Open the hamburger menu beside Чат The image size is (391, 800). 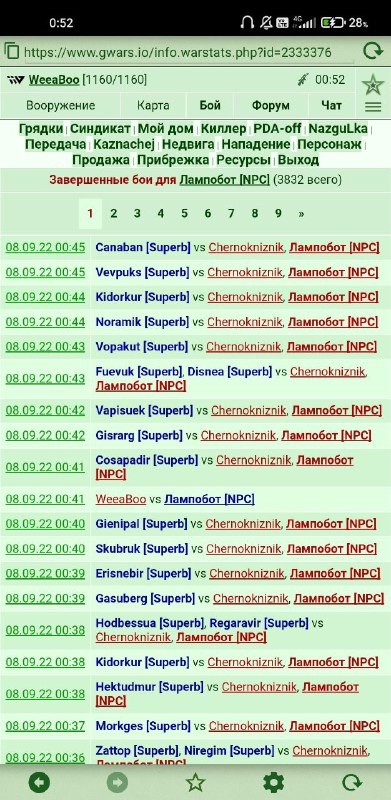[x=373, y=106]
